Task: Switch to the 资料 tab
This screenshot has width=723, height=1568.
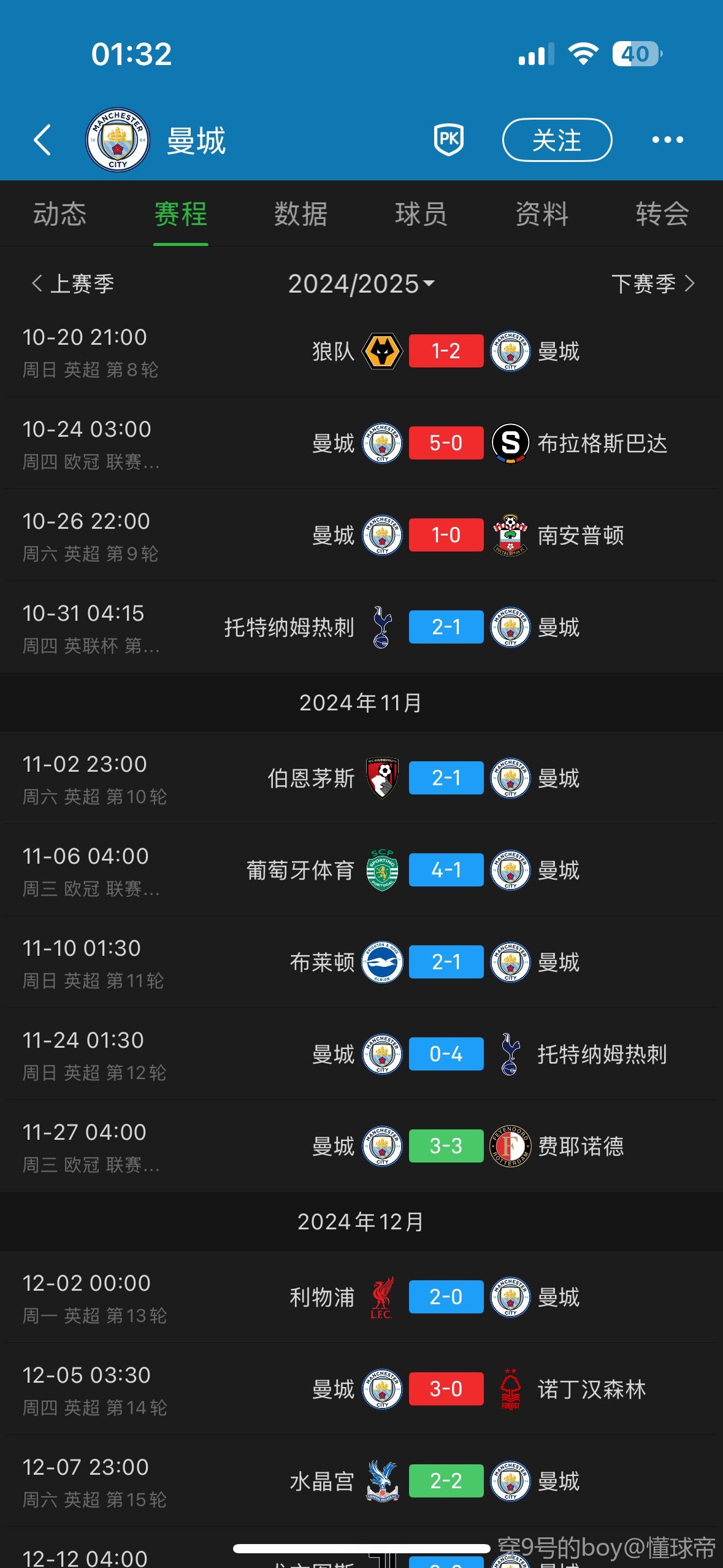Action: click(x=541, y=214)
